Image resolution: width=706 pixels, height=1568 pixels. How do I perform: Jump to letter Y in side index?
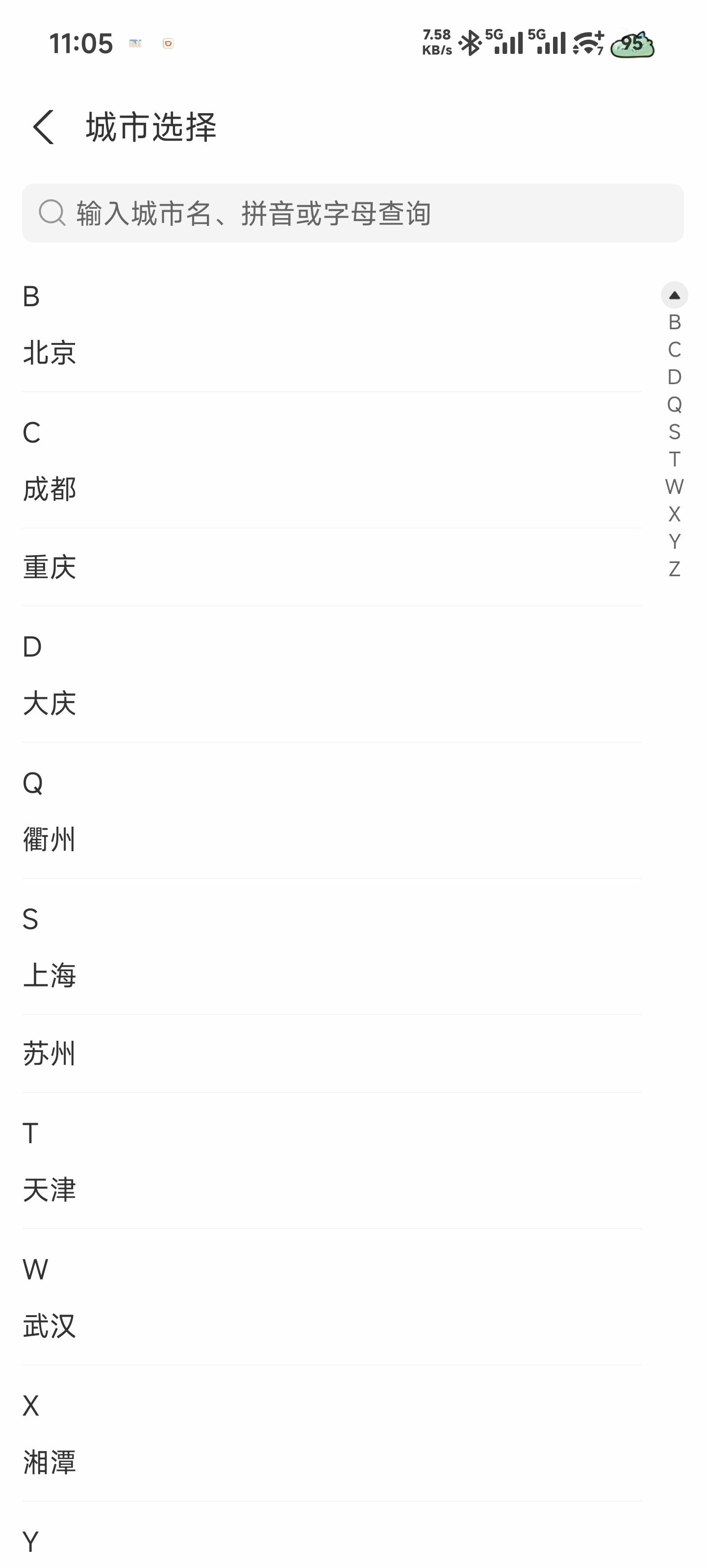coord(674,541)
